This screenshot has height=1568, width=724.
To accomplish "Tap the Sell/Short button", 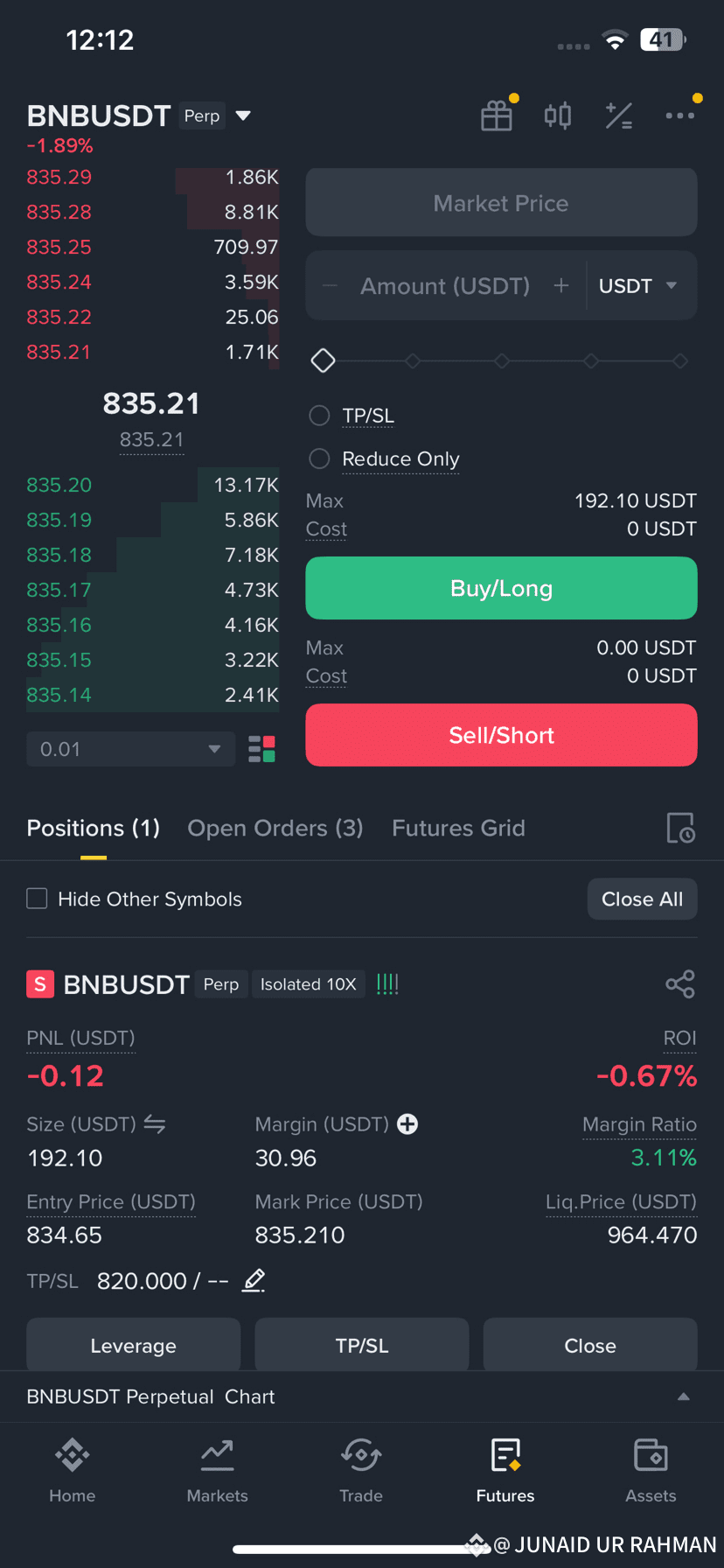I will pos(501,735).
